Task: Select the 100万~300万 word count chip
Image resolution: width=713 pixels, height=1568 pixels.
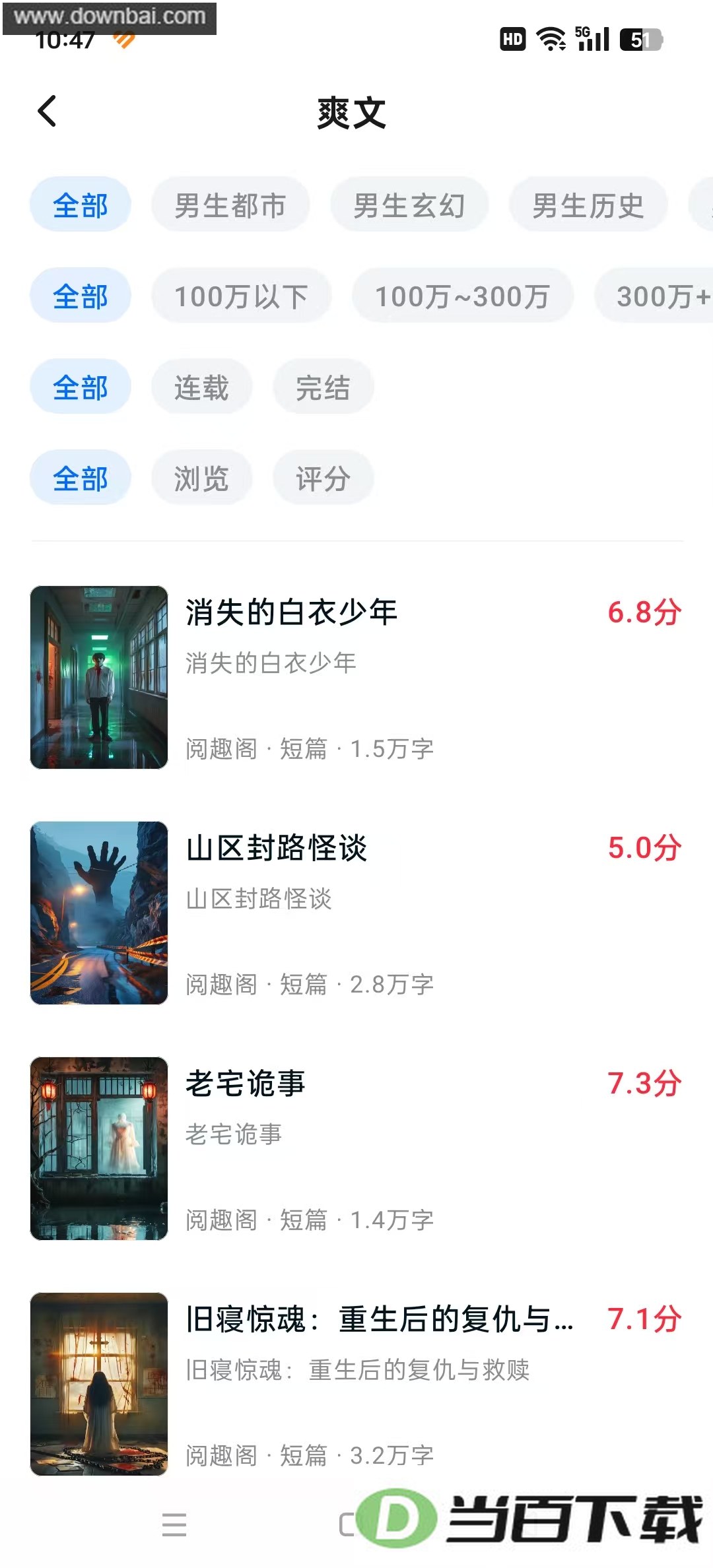Action: pyautogui.click(x=462, y=296)
